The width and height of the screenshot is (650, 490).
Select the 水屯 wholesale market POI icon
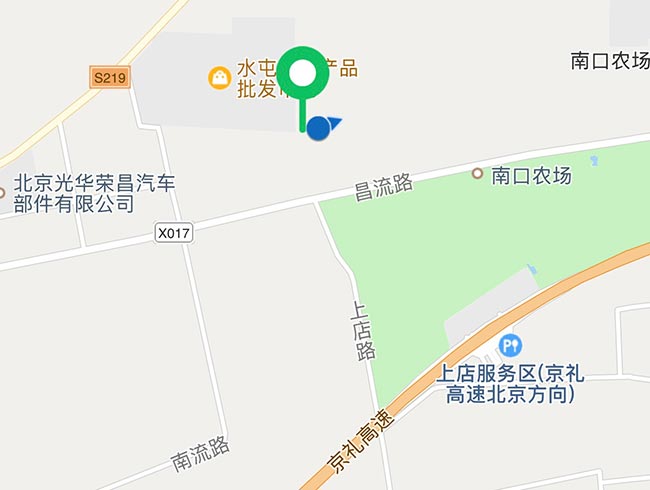click(x=216, y=77)
